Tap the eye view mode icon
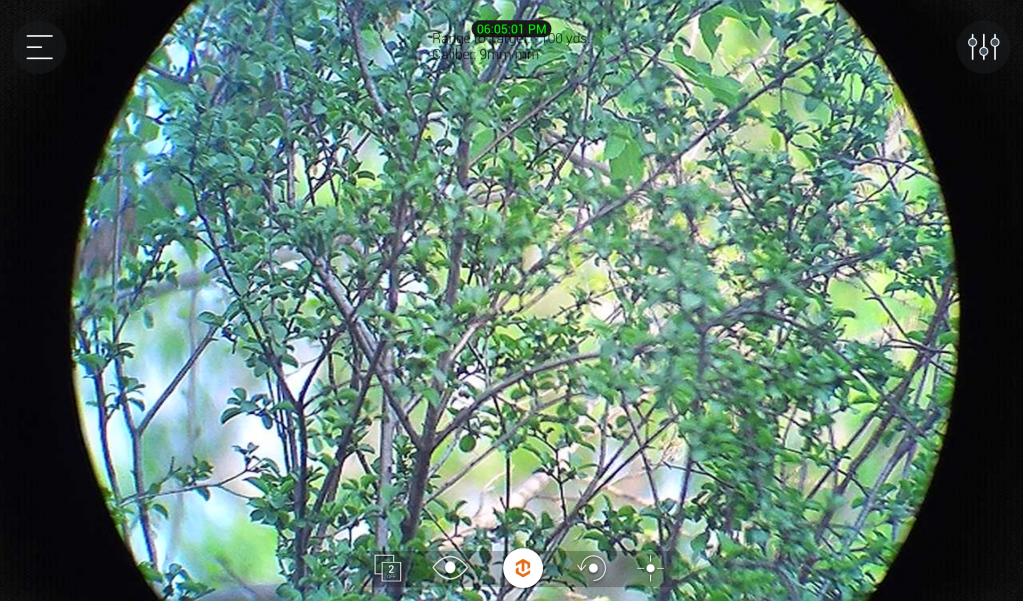Viewport: 1023px width, 601px height. tap(450, 568)
